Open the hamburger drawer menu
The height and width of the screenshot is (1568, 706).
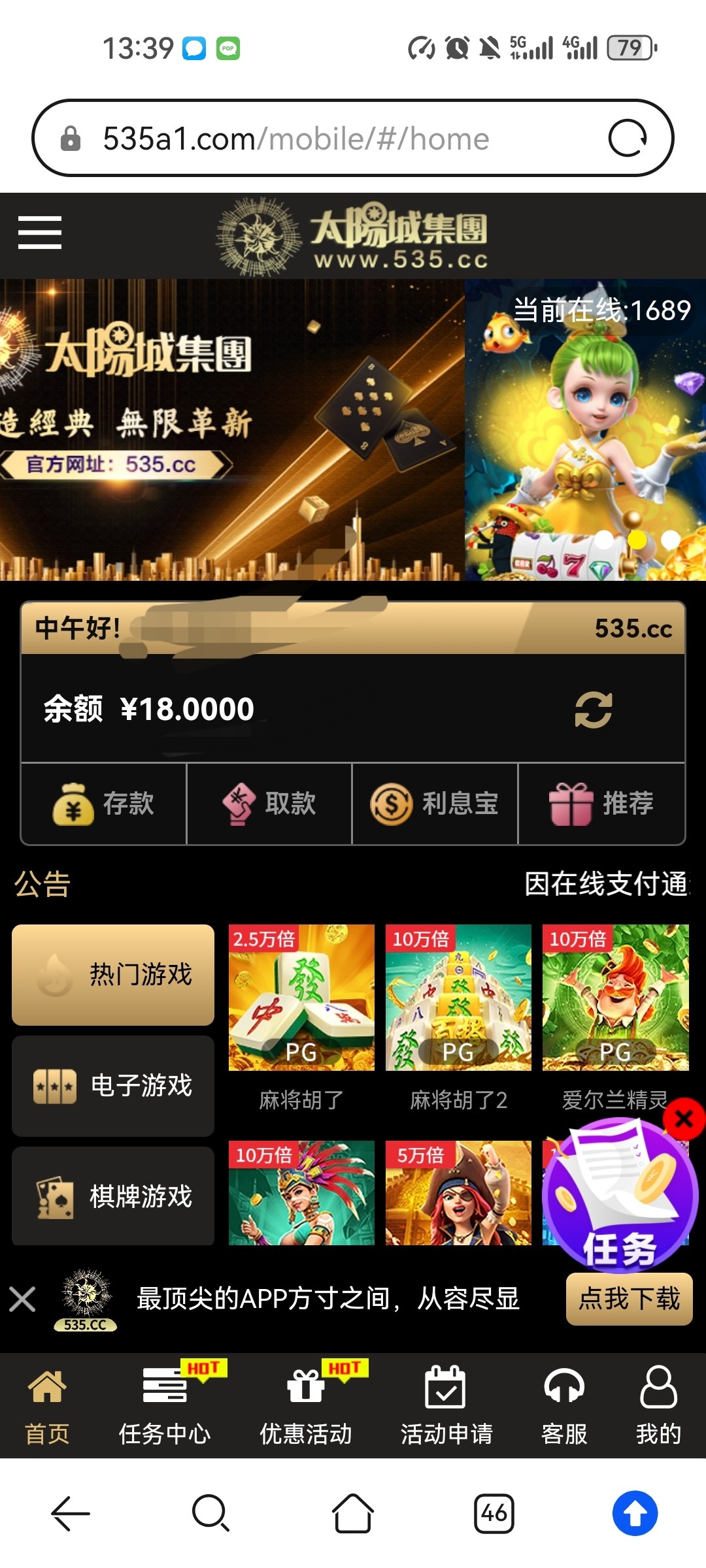pyautogui.click(x=40, y=233)
